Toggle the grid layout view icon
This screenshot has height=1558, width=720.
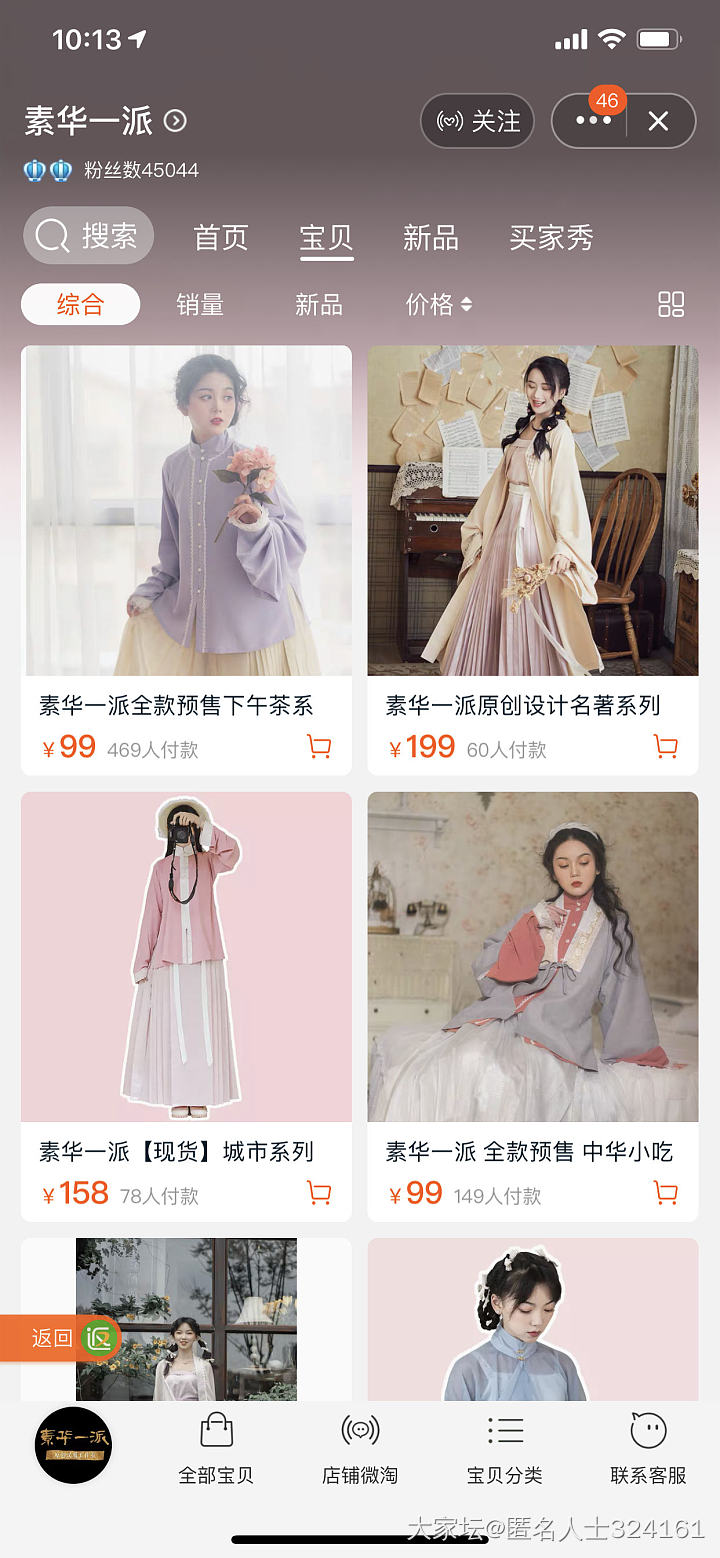[671, 304]
